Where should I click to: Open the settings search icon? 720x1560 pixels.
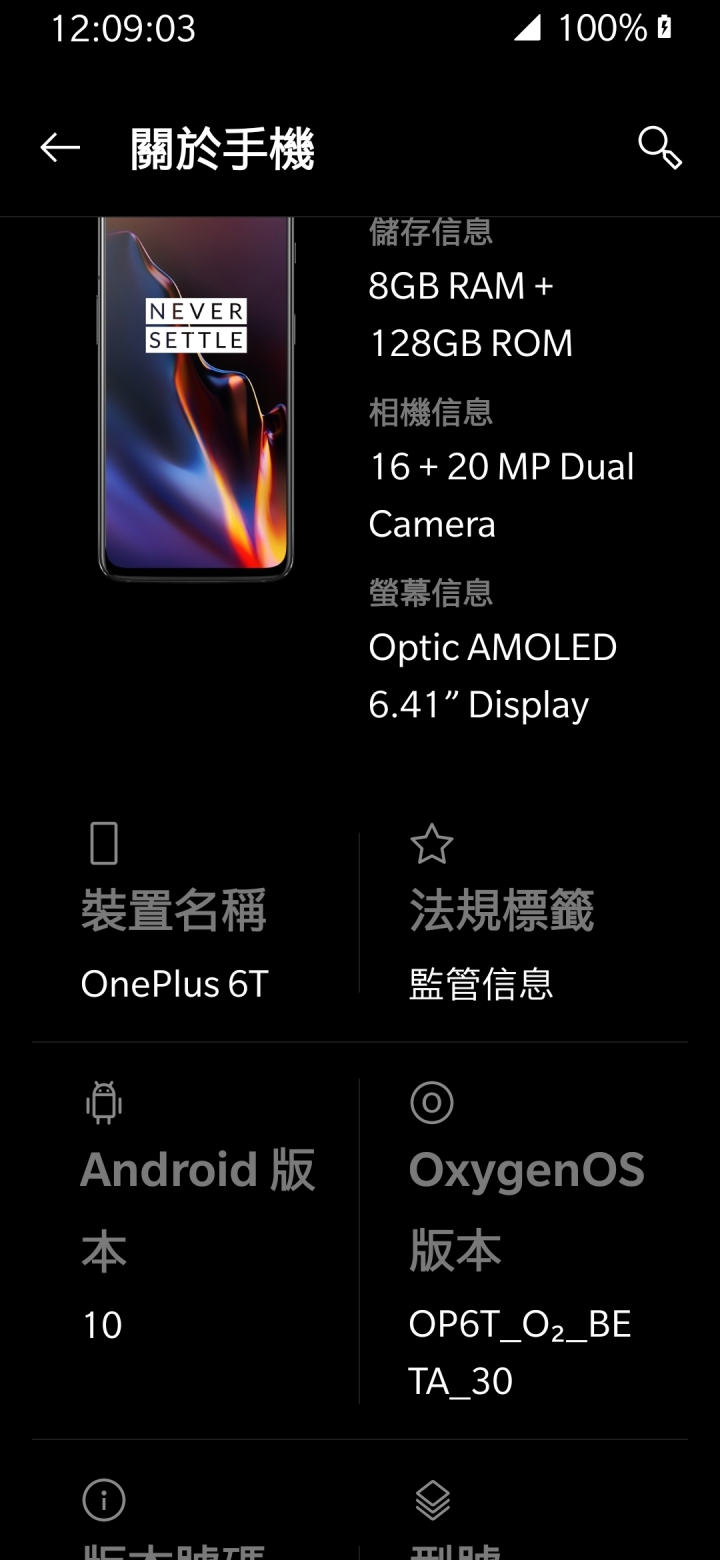(659, 148)
